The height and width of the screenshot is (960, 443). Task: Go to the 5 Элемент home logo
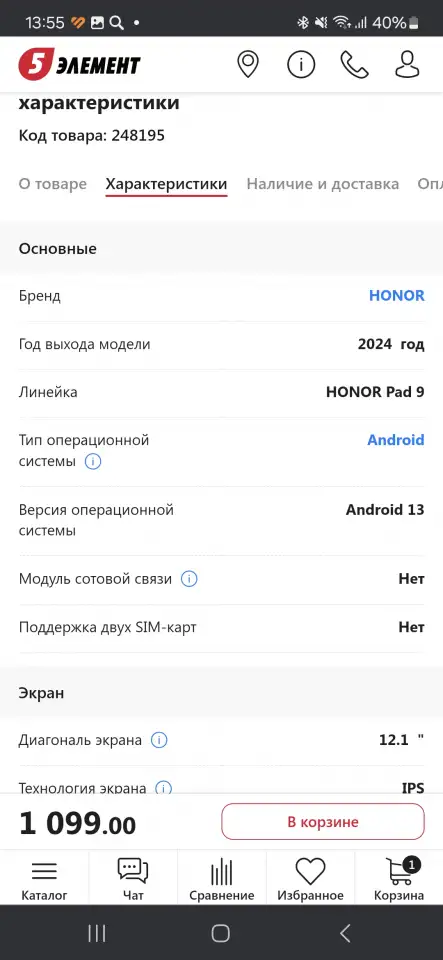(79, 64)
